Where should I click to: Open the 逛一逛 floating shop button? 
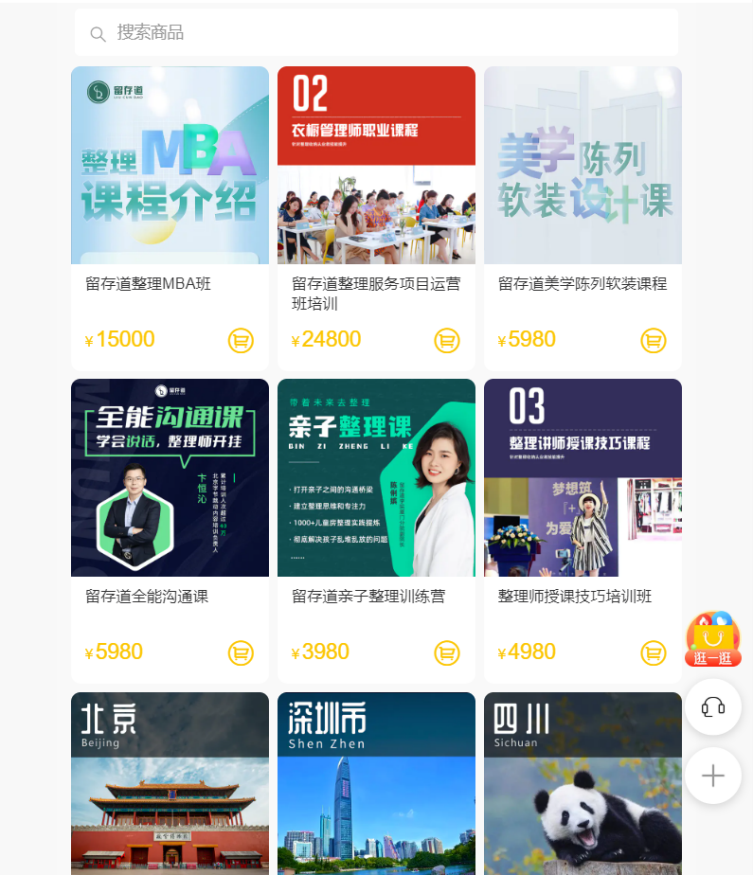click(713, 640)
